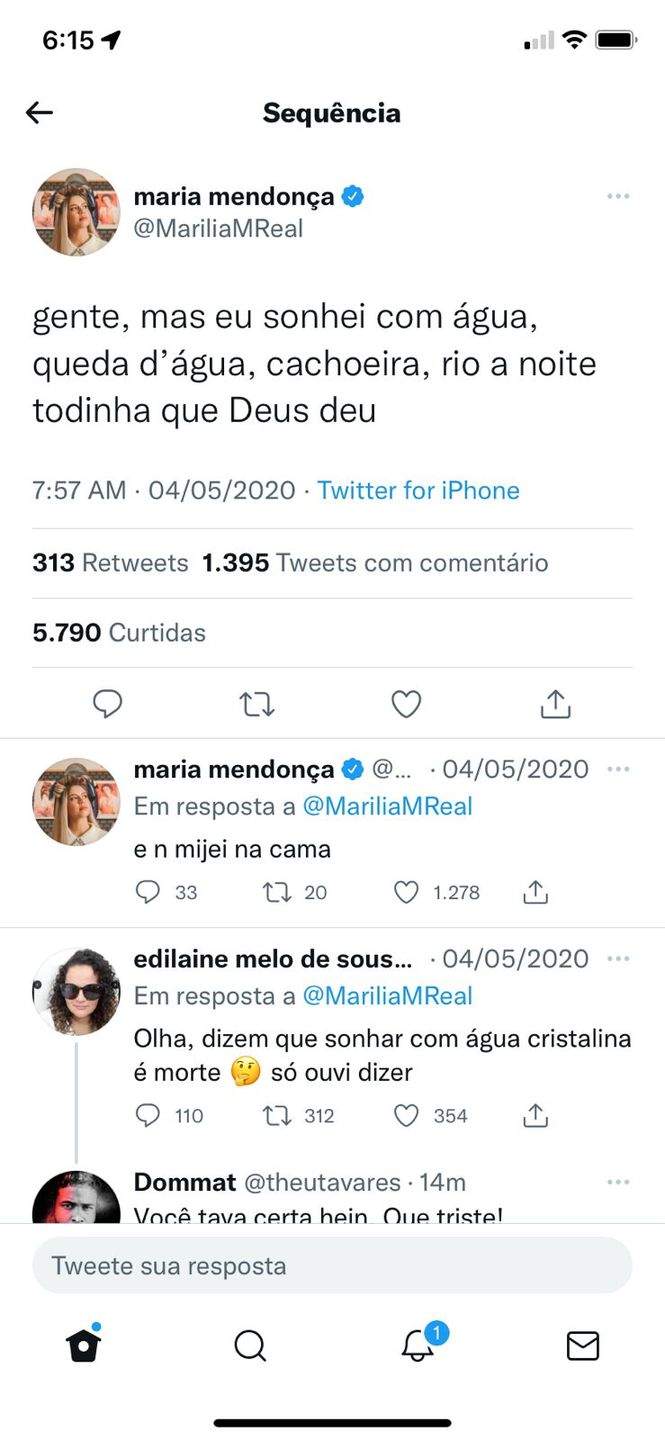Switch to the Home tab

pyautogui.click(x=84, y=1345)
